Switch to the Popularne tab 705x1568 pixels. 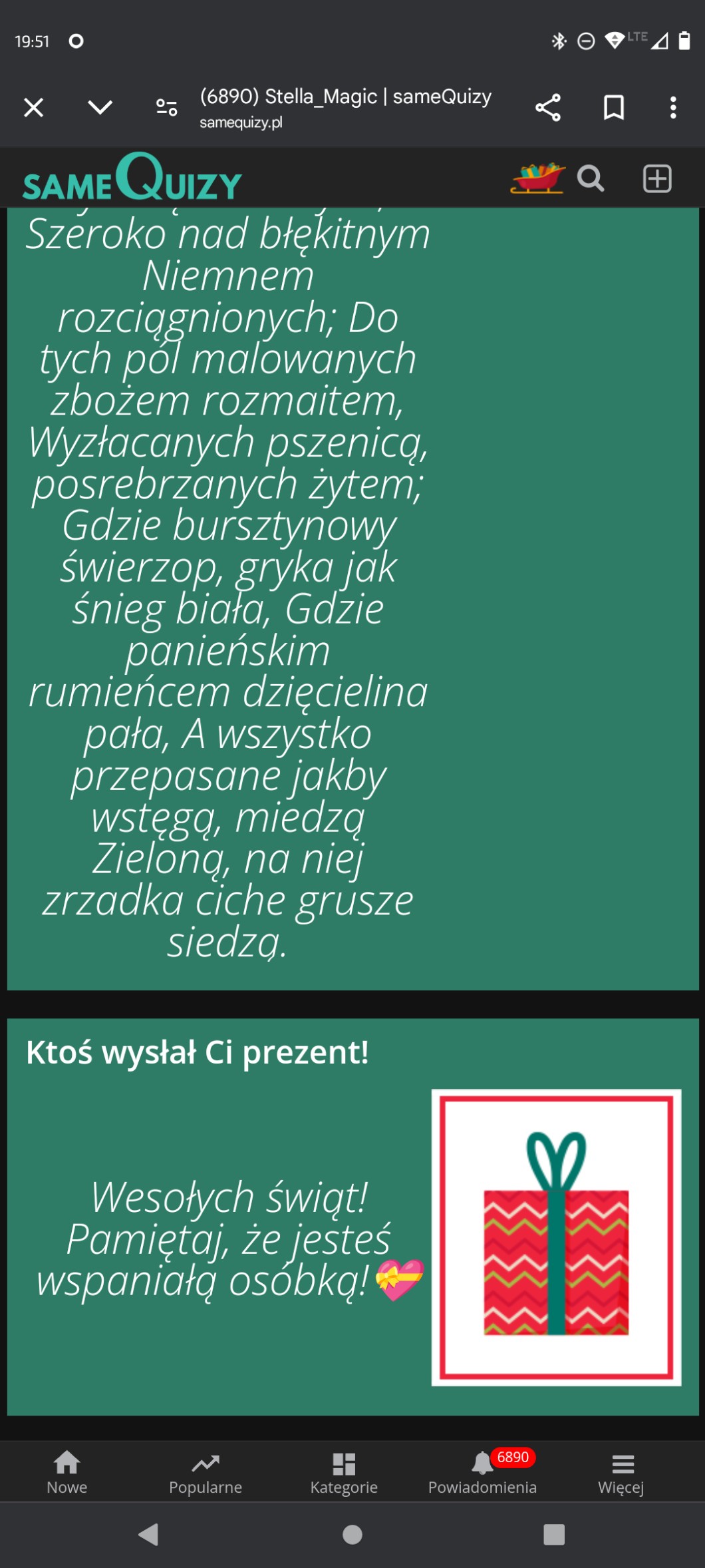click(206, 1472)
